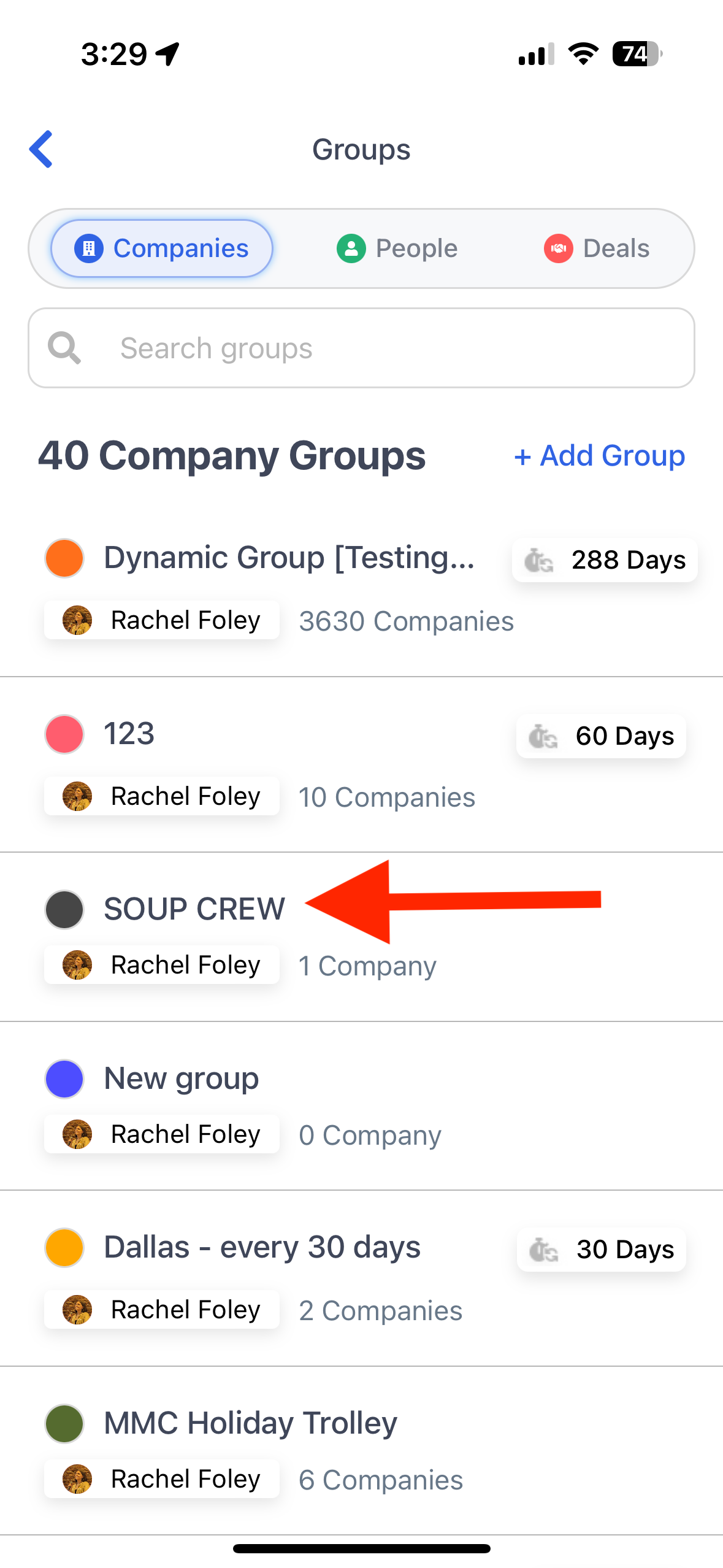Image resolution: width=723 pixels, height=1568 pixels.
Task: Open the Dynamic Group [Testing... row
Action: [x=361, y=589]
